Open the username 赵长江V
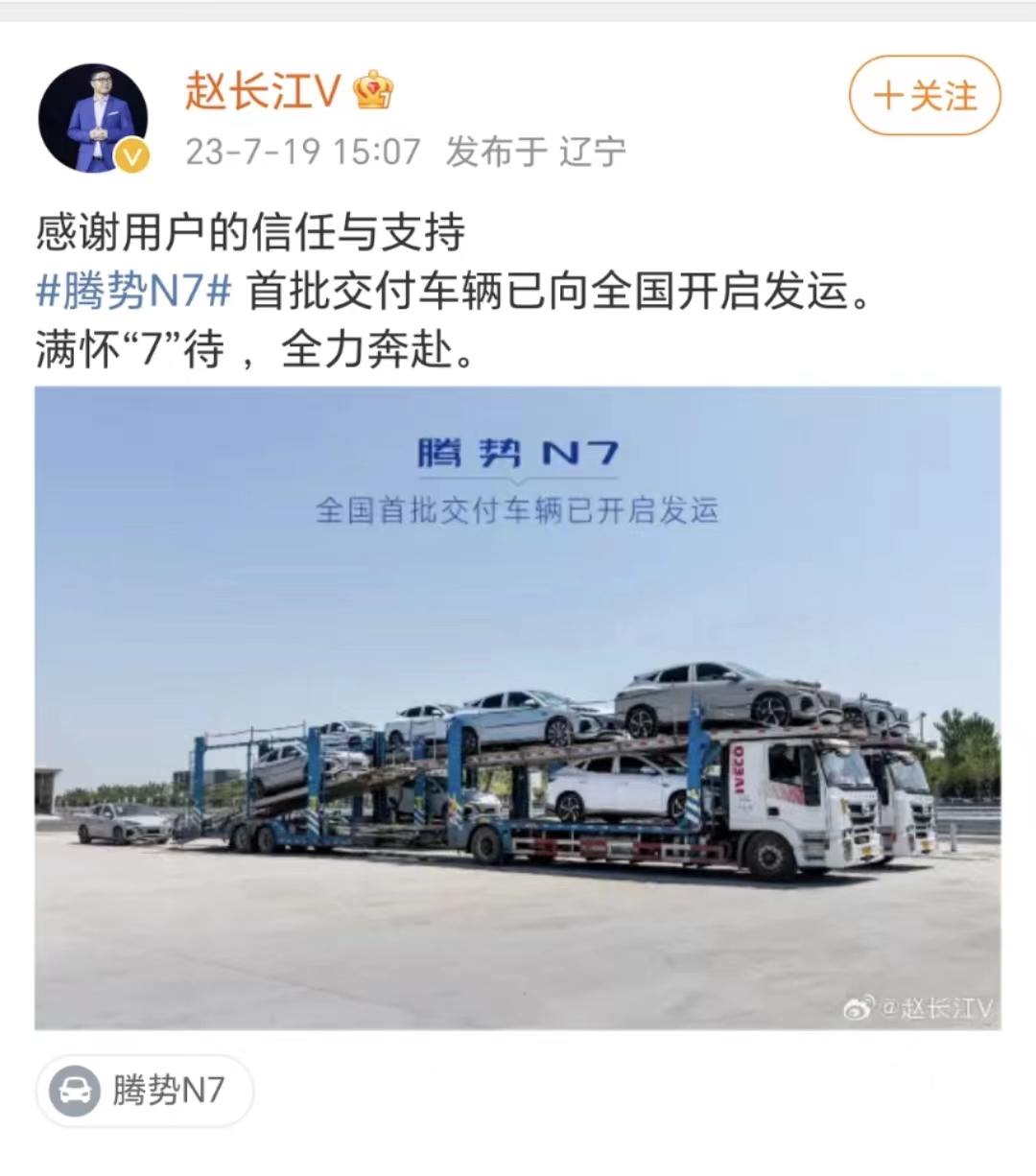 point(262,92)
